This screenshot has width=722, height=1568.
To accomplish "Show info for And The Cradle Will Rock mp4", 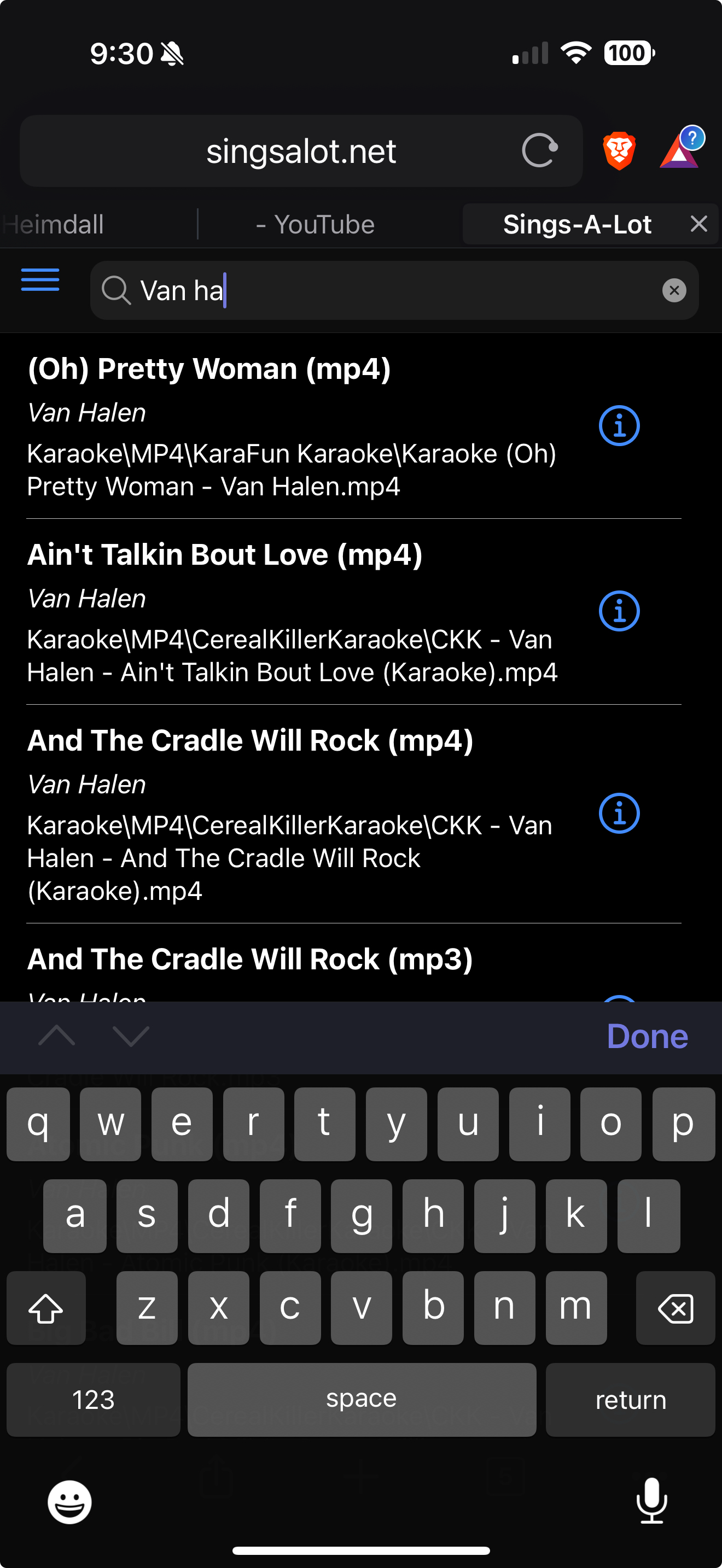I will pos(619,812).
